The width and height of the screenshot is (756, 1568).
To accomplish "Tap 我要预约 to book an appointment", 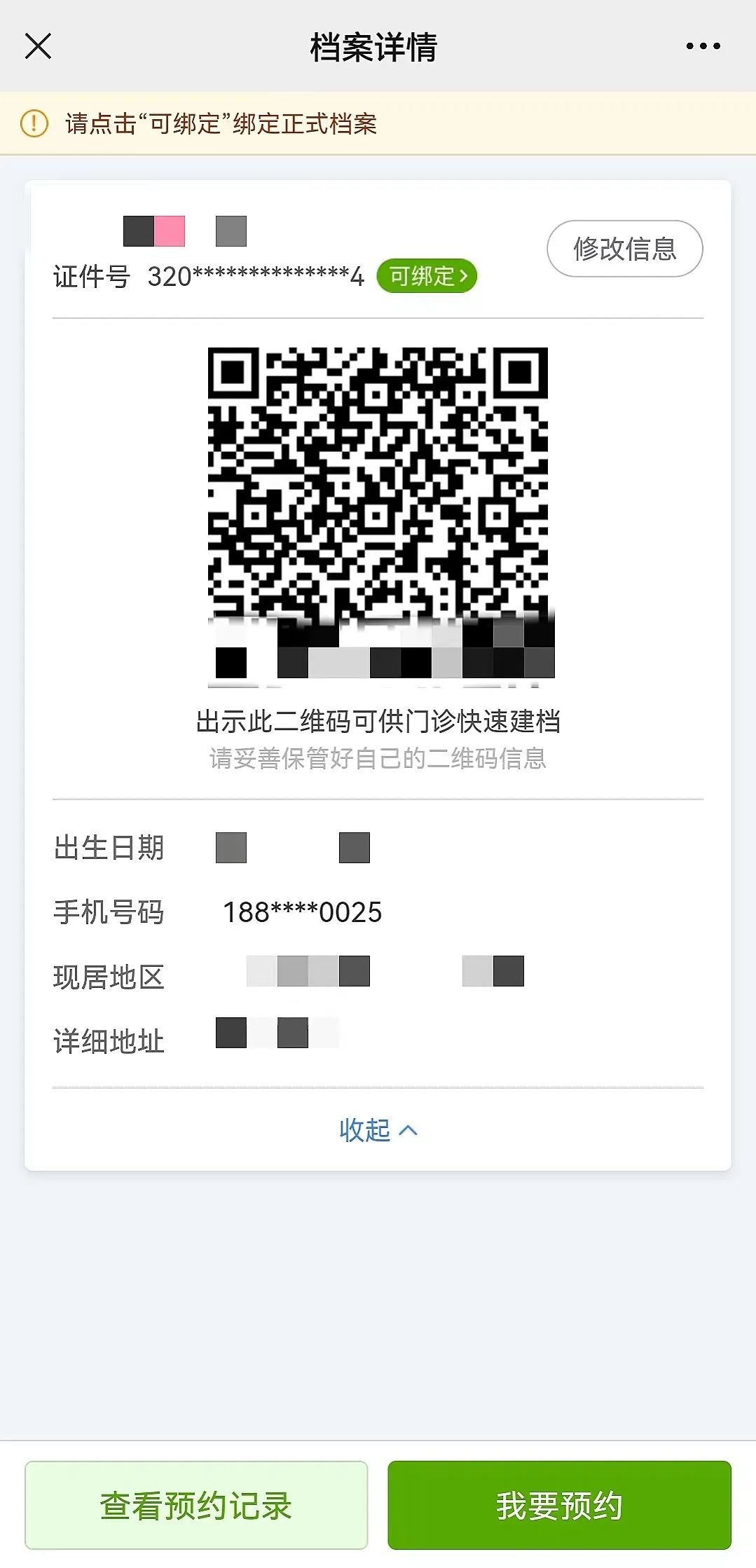I will (x=559, y=1505).
